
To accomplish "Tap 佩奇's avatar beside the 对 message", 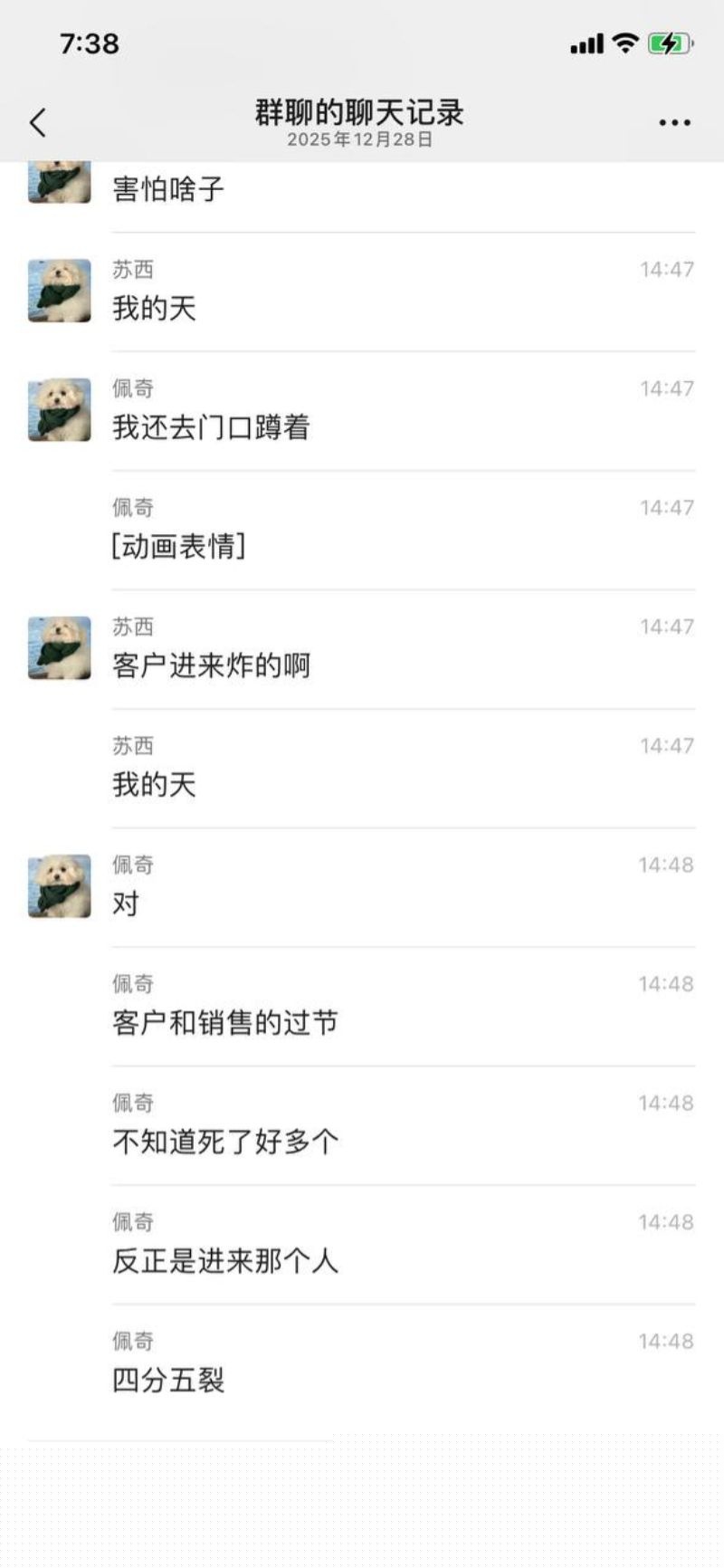I will point(58,884).
